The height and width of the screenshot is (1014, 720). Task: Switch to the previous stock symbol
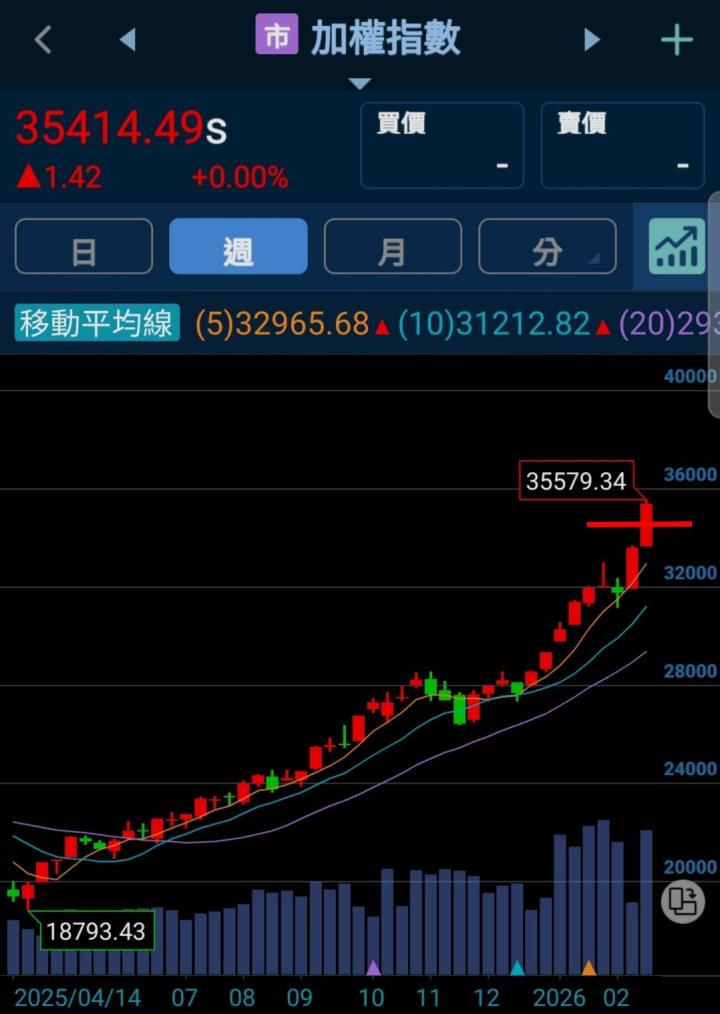click(127, 40)
